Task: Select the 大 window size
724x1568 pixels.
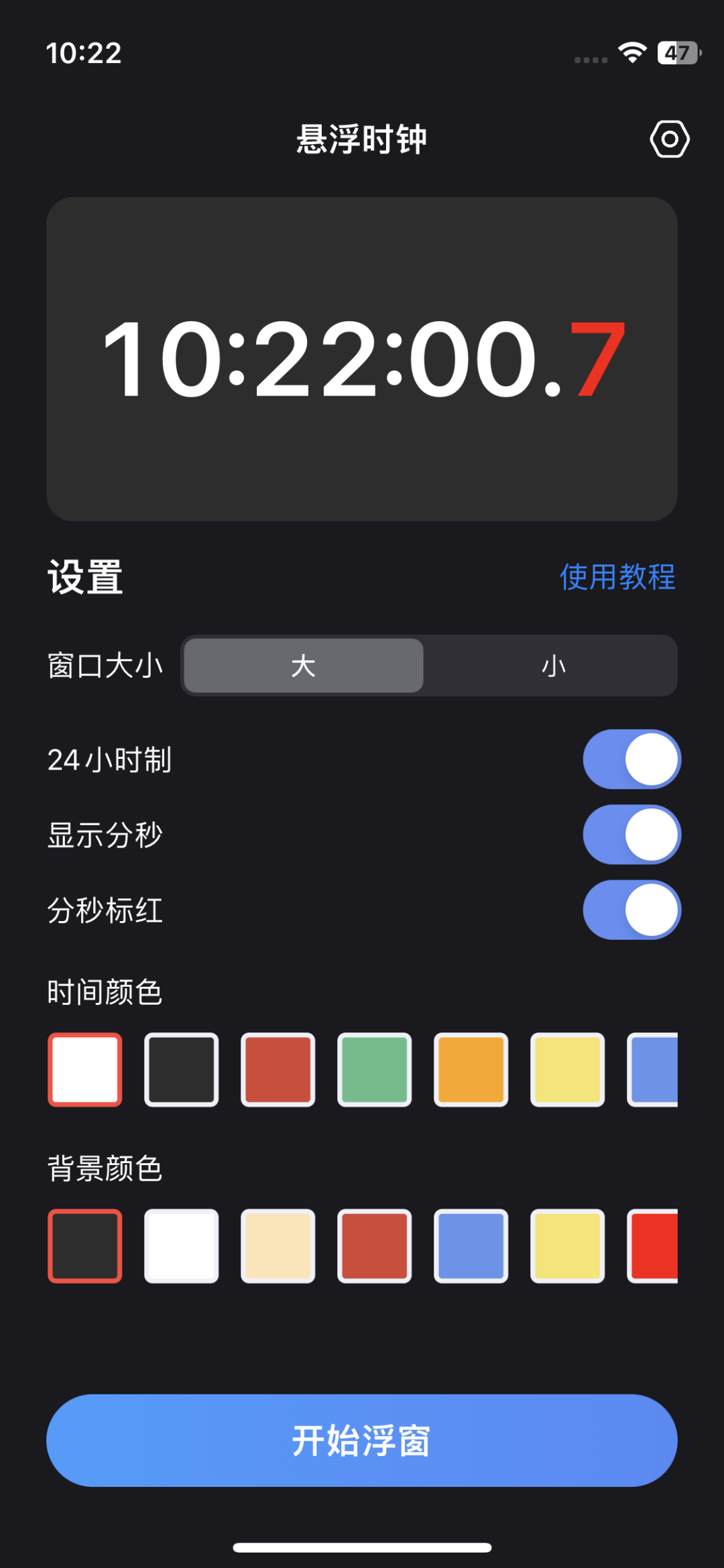Action: [x=304, y=666]
